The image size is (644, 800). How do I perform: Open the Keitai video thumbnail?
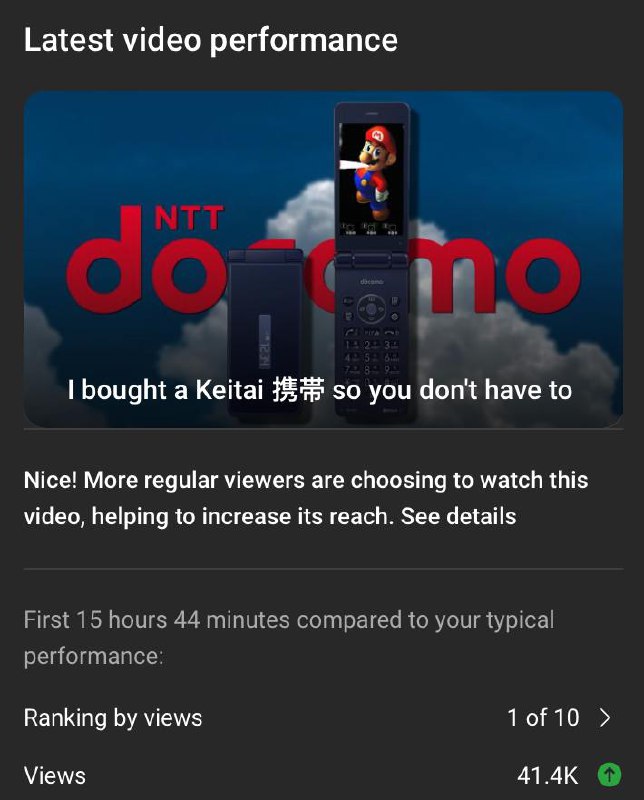323,260
